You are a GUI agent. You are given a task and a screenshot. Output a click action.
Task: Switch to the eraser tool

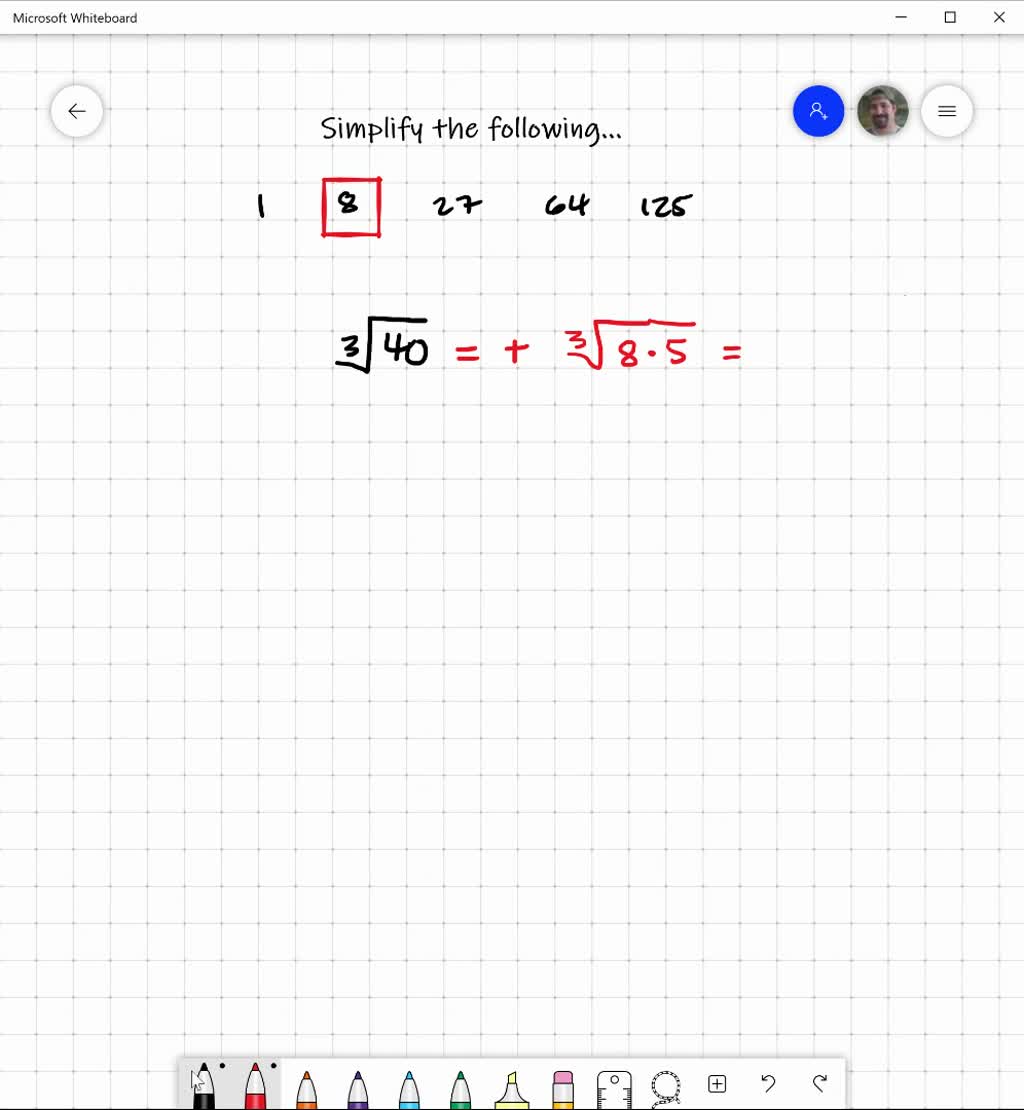tap(562, 1090)
